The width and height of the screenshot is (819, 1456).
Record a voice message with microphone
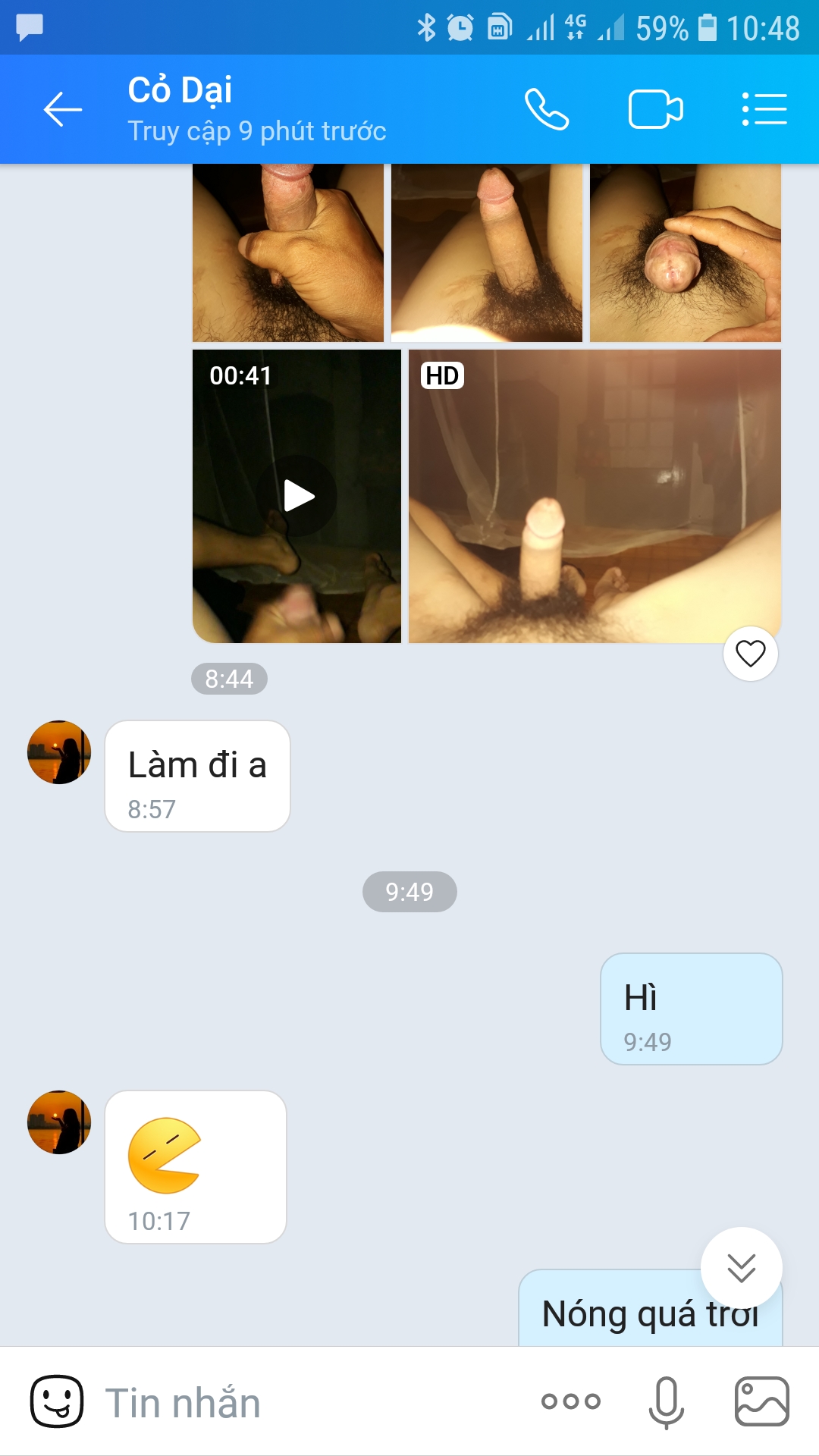tap(667, 1402)
